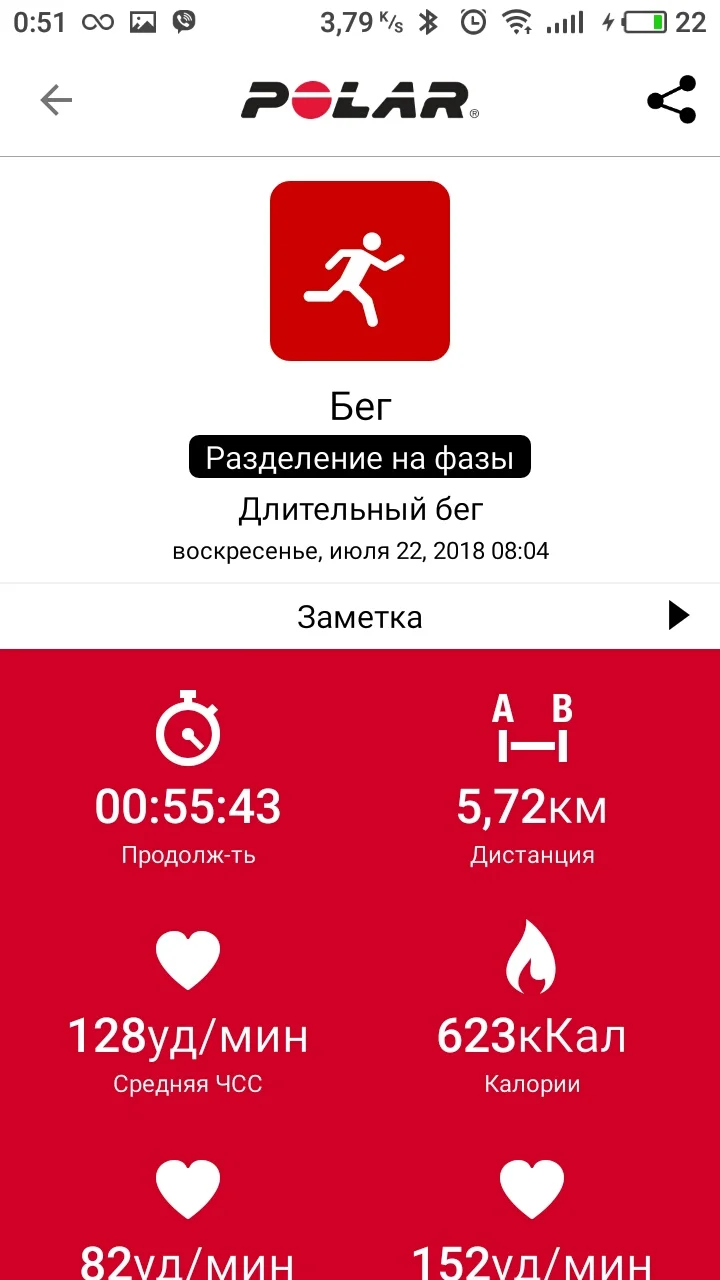Go back using the arrow icon
720x1280 pixels.
(56, 100)
